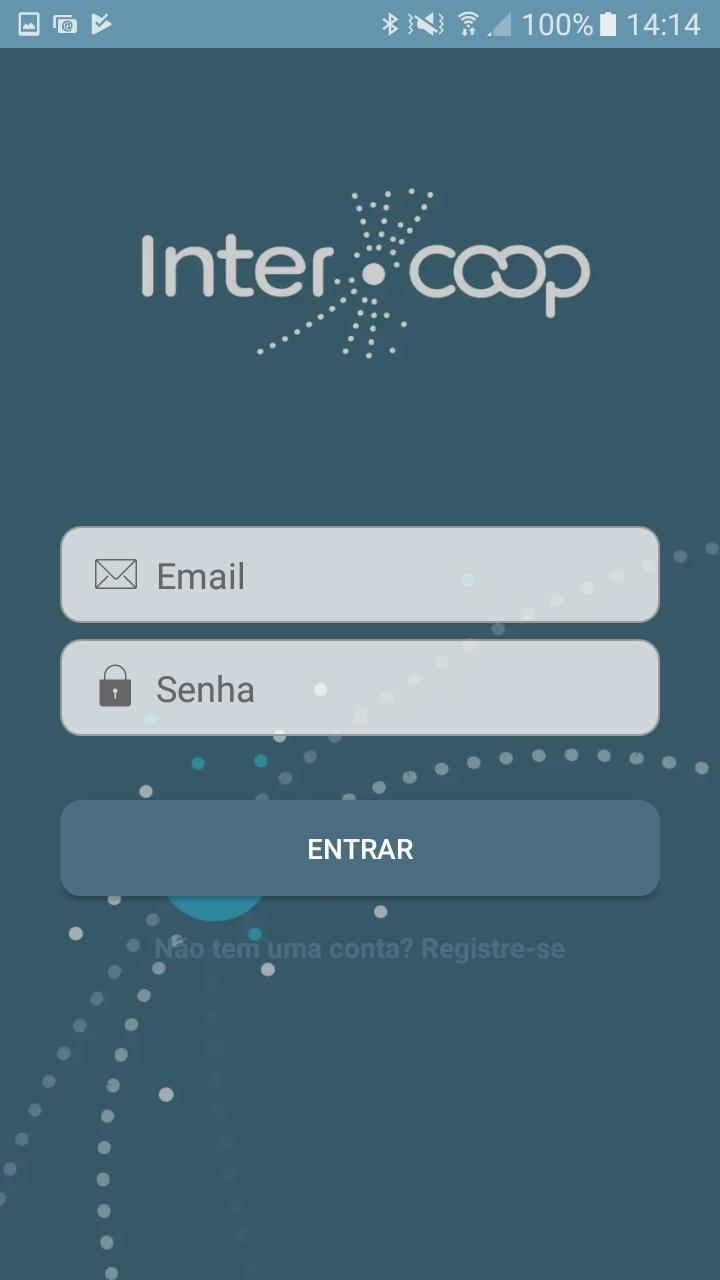Log in with the ENTRAR button
Image resolution: width=720 pixels, height=1280 pixels.
point(360,848)
